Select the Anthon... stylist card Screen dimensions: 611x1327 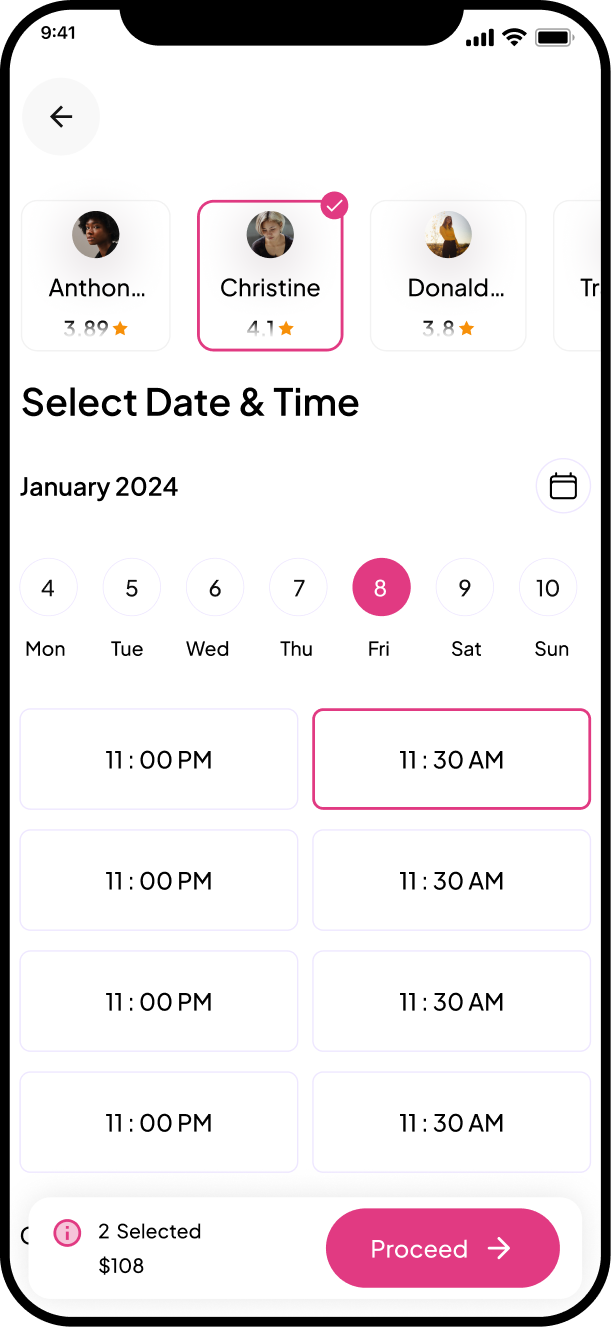[x=96, y=276]
